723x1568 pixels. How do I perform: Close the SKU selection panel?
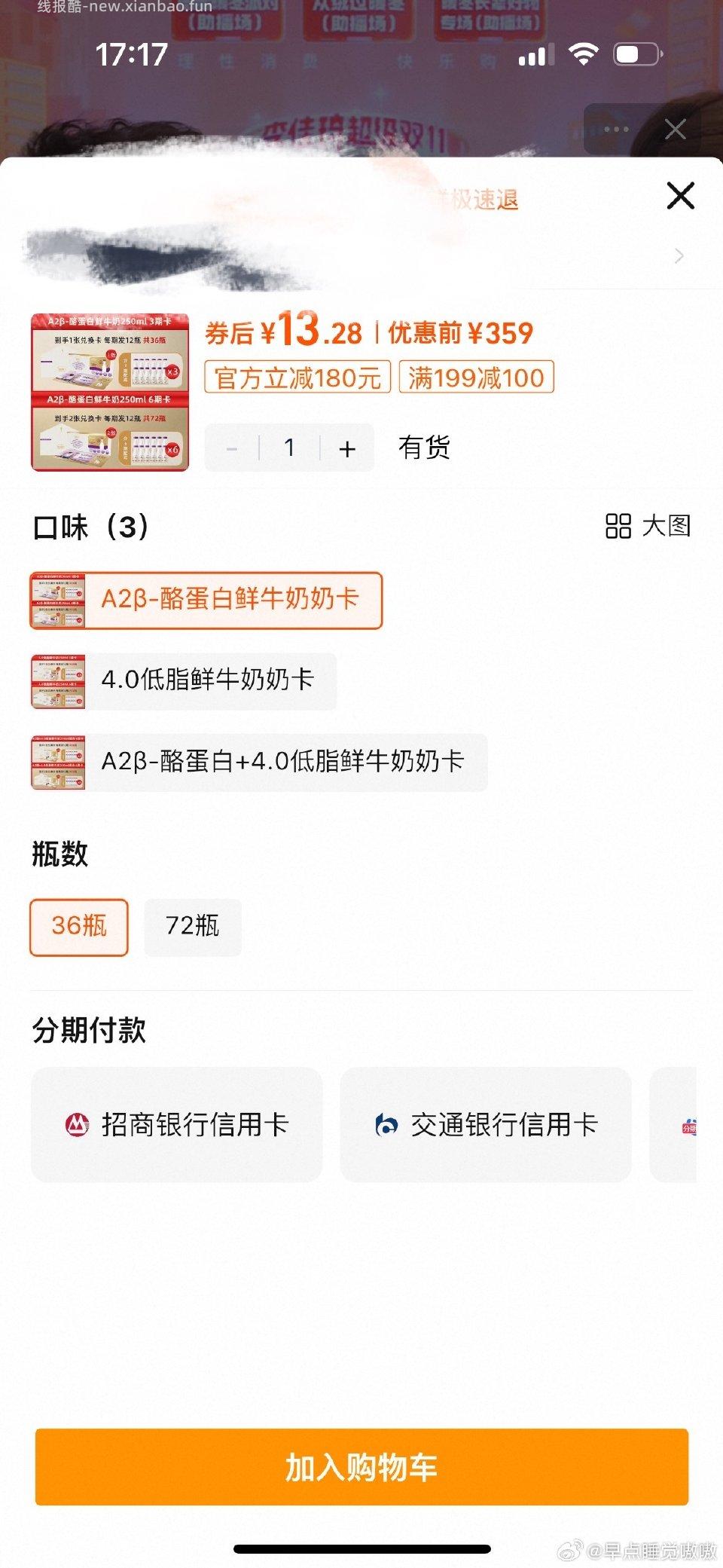[680, 195]
